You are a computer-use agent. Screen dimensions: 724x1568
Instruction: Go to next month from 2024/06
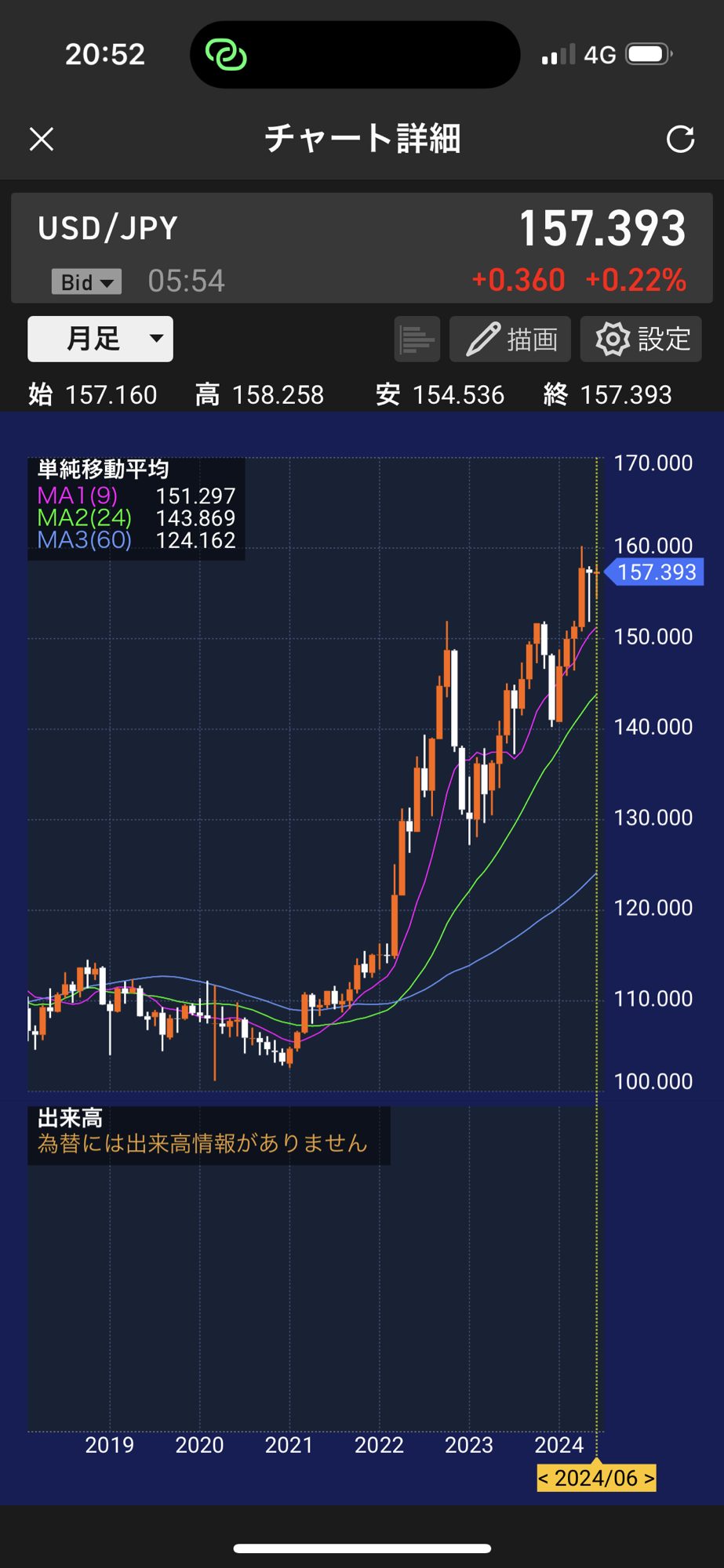point(649,1479)
